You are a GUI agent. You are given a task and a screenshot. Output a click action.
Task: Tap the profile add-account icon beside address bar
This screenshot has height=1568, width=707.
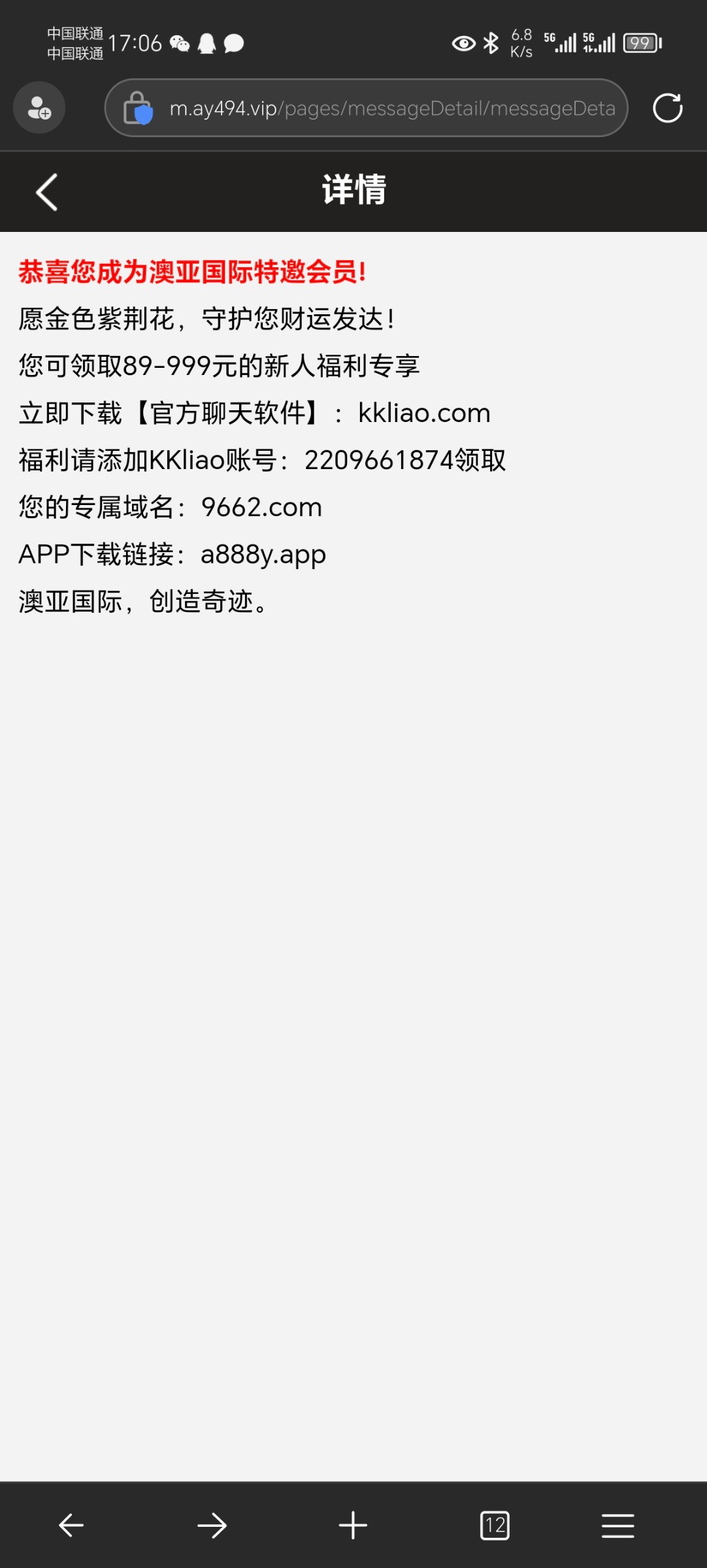[x=39, y=108]
